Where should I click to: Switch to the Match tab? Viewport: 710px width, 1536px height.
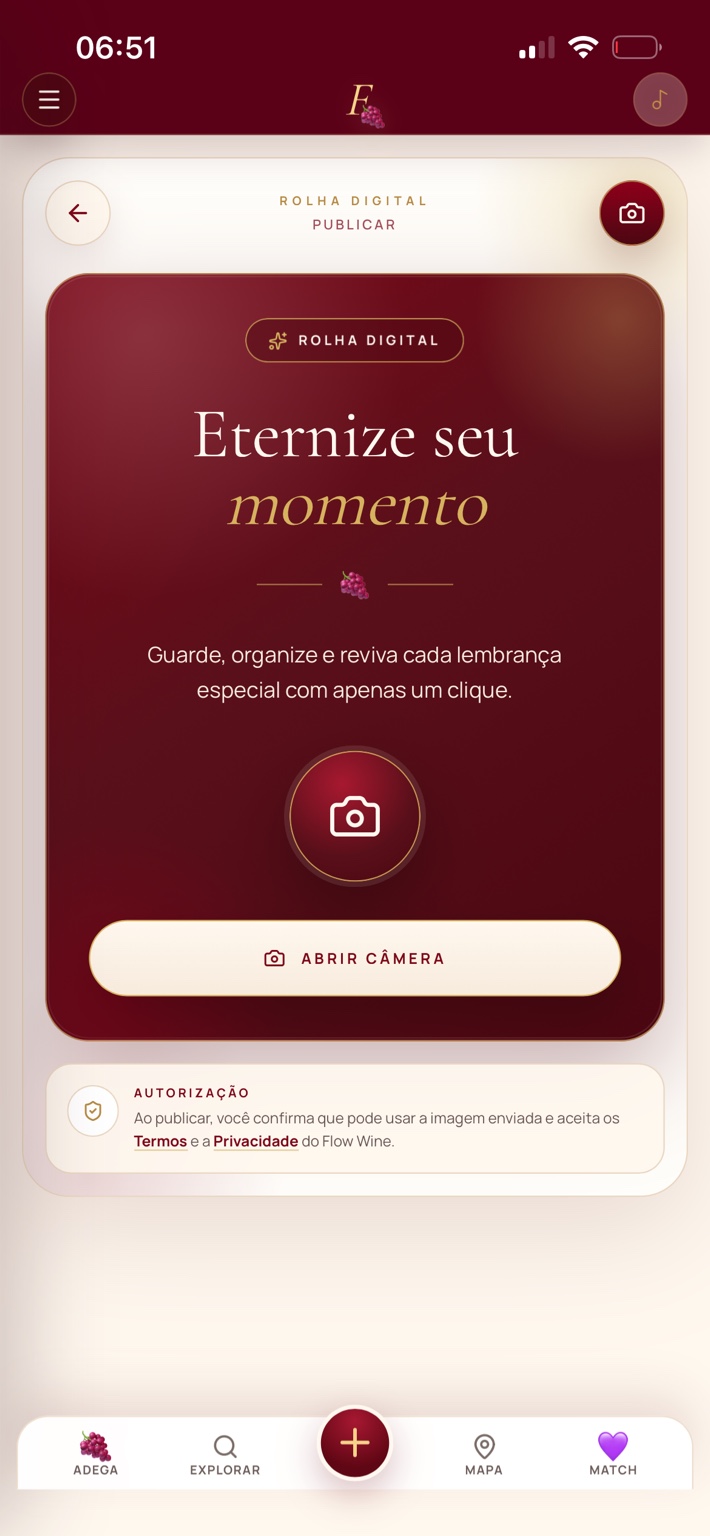613,1454
